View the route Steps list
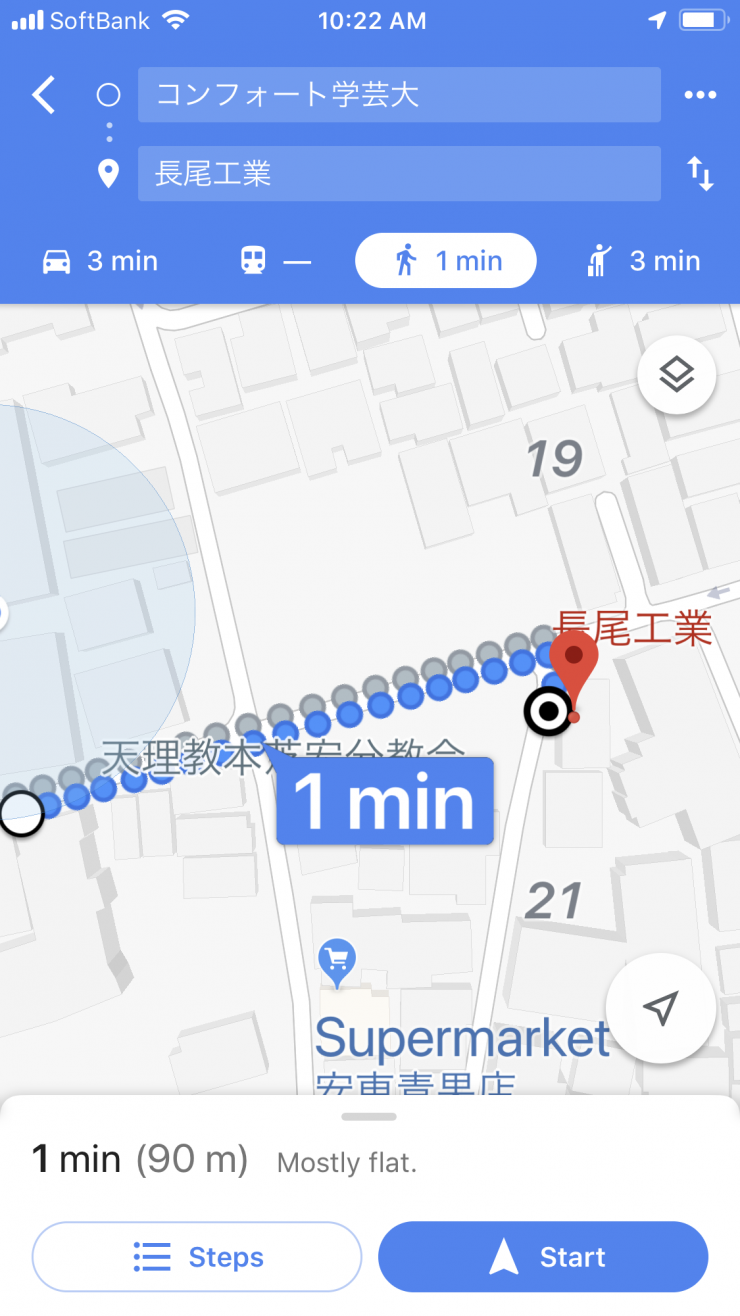 [197, 1257]
